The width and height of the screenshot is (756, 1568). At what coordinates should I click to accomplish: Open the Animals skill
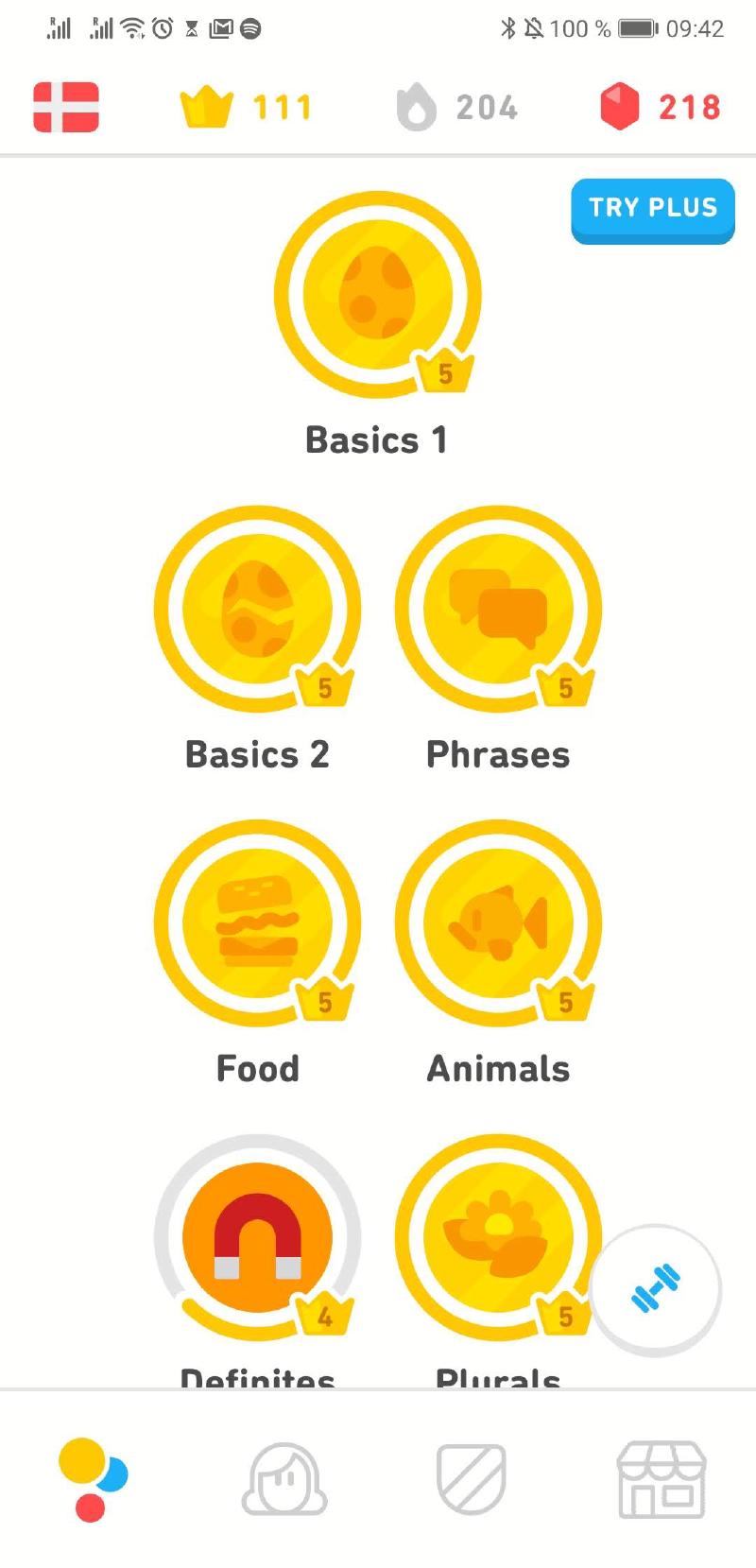coord(498,923)
